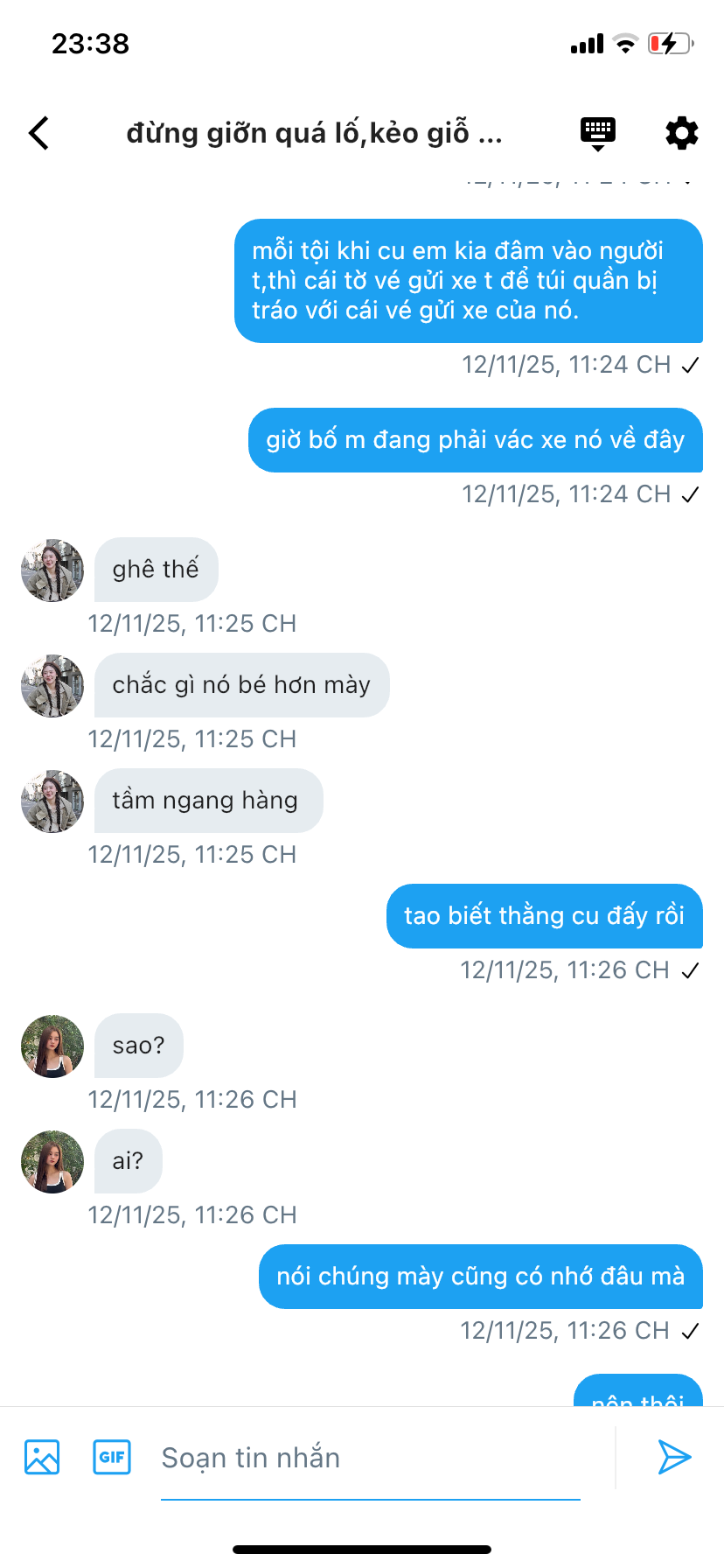The width and height of the screenshot is (724, 1568).
Task: Attach a photo to the message
Action: click(42, 1457)
